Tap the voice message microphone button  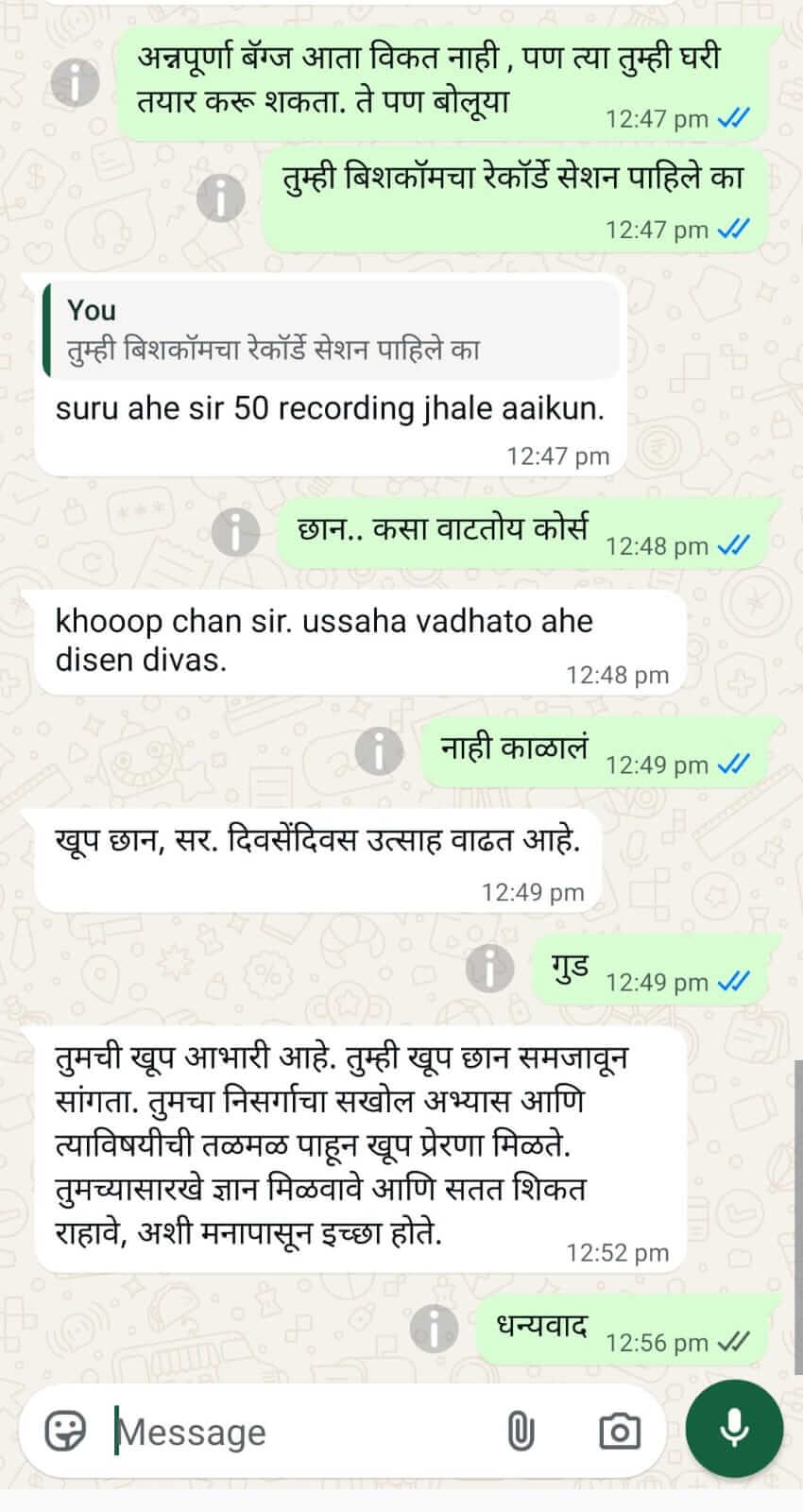coord(734,1428)
